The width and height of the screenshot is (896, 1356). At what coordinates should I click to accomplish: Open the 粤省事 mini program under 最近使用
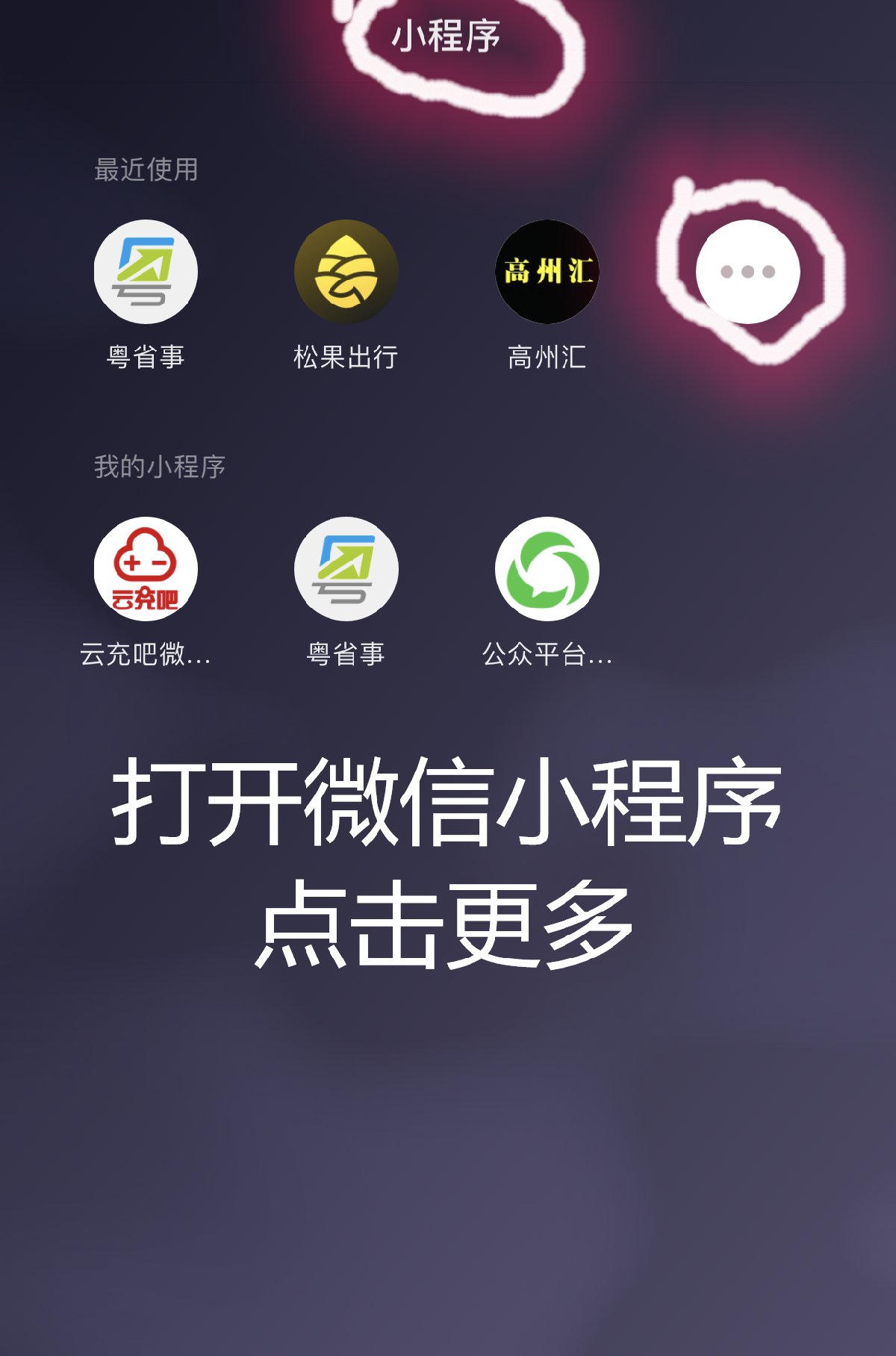click(146, 272)
